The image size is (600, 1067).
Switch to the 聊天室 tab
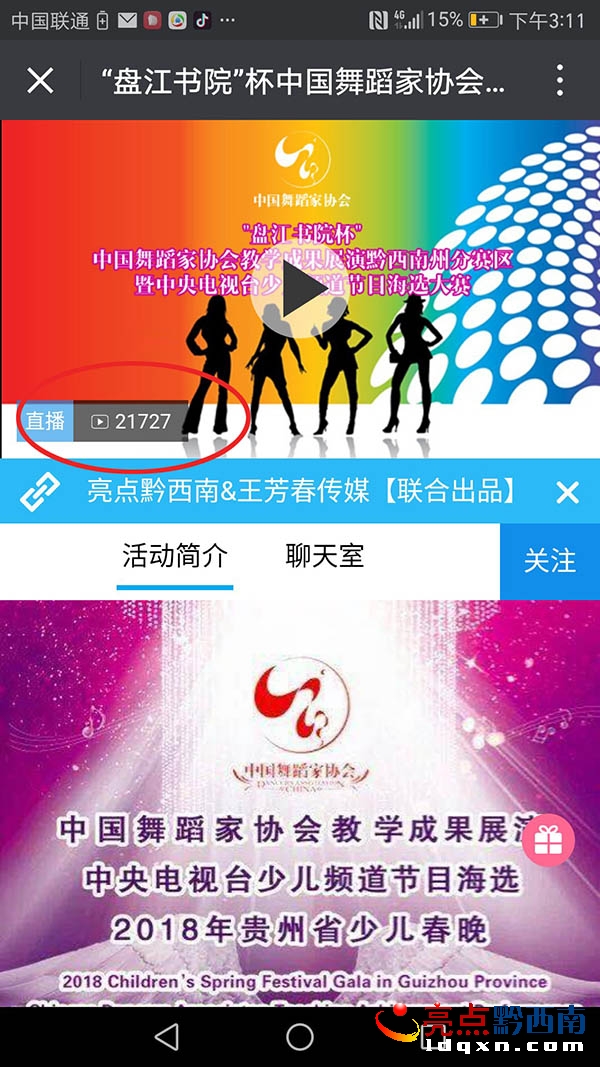click(325, 556)
